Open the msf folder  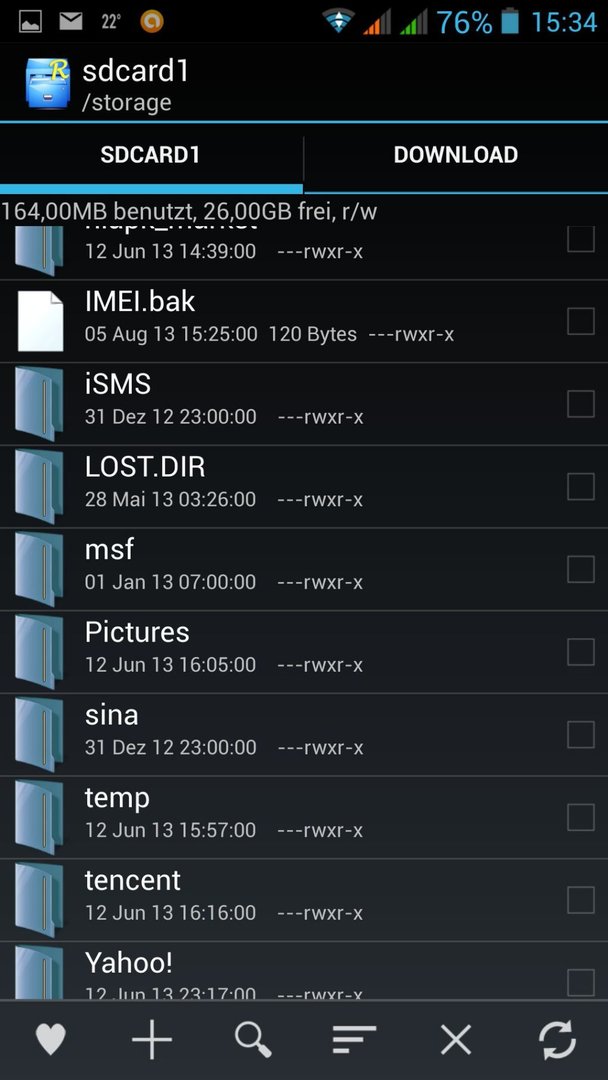click(304, 570)
